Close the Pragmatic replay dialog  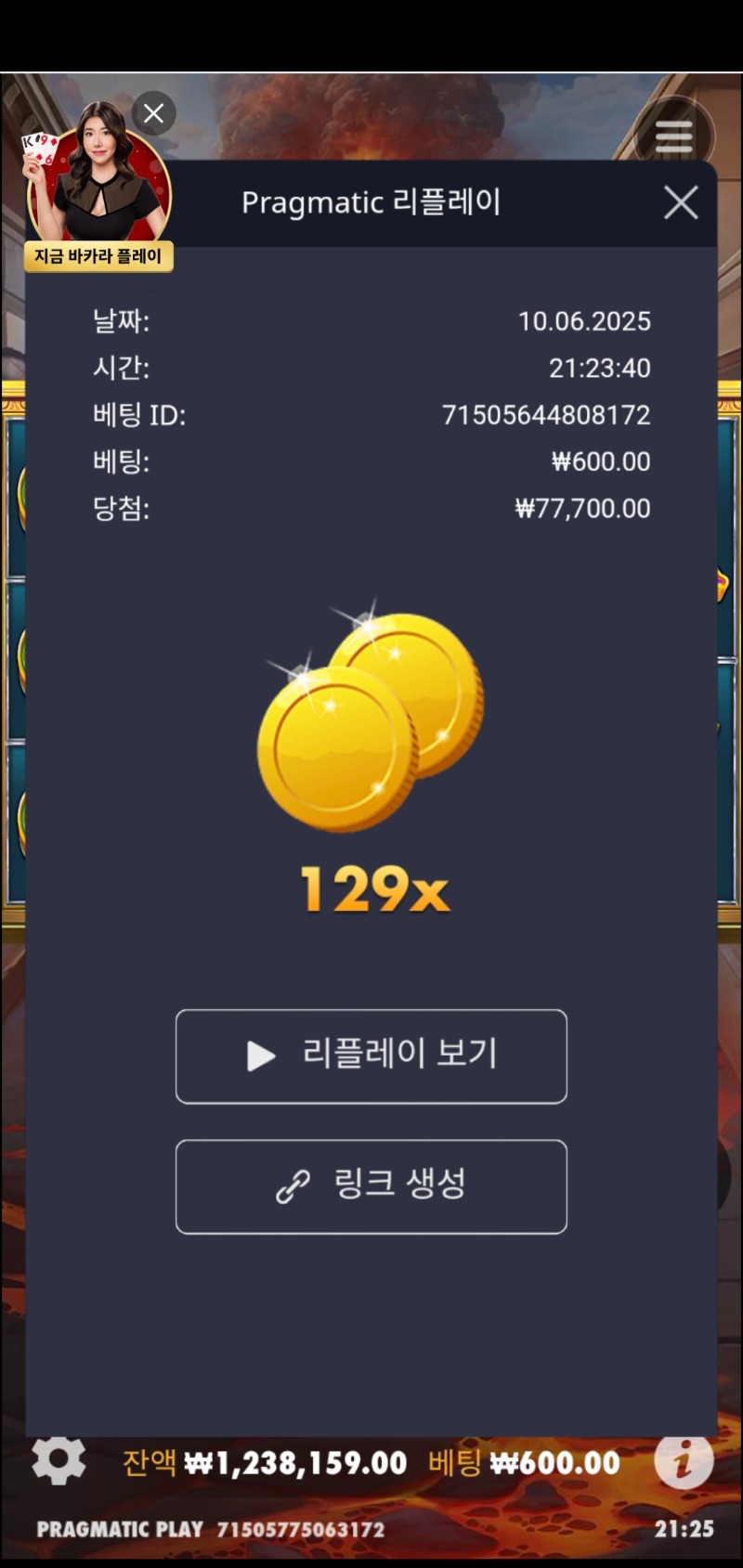coord(681,202)
